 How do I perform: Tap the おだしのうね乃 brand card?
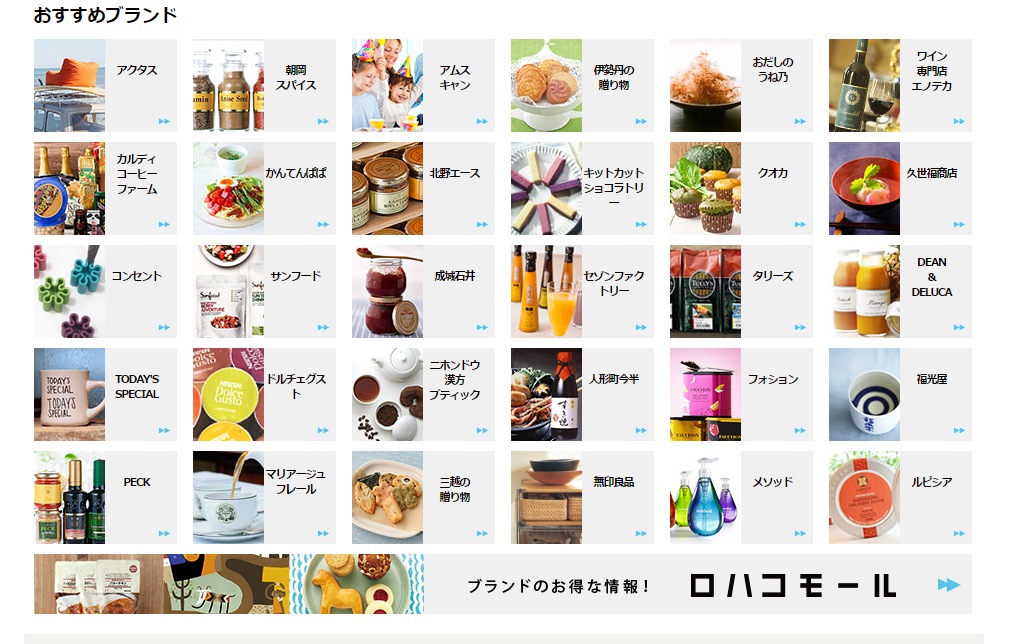pyautogui.click(x=741, y=85)
